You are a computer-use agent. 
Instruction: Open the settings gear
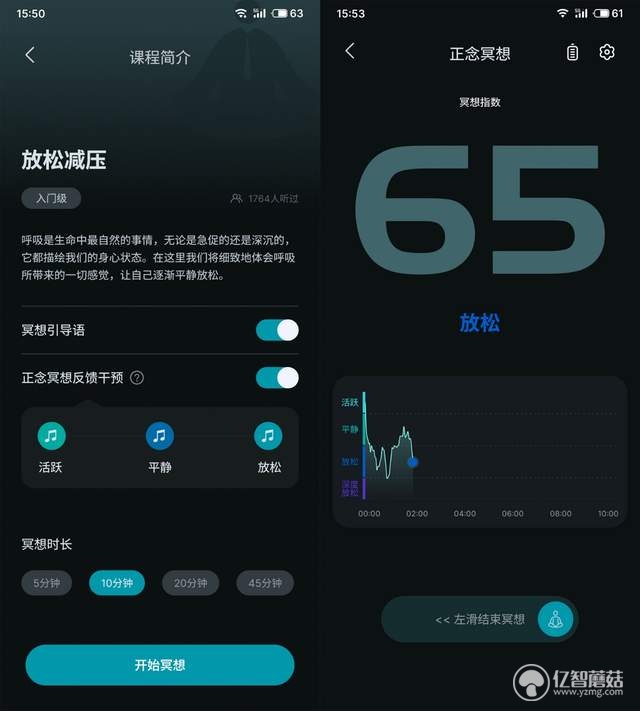607,52
